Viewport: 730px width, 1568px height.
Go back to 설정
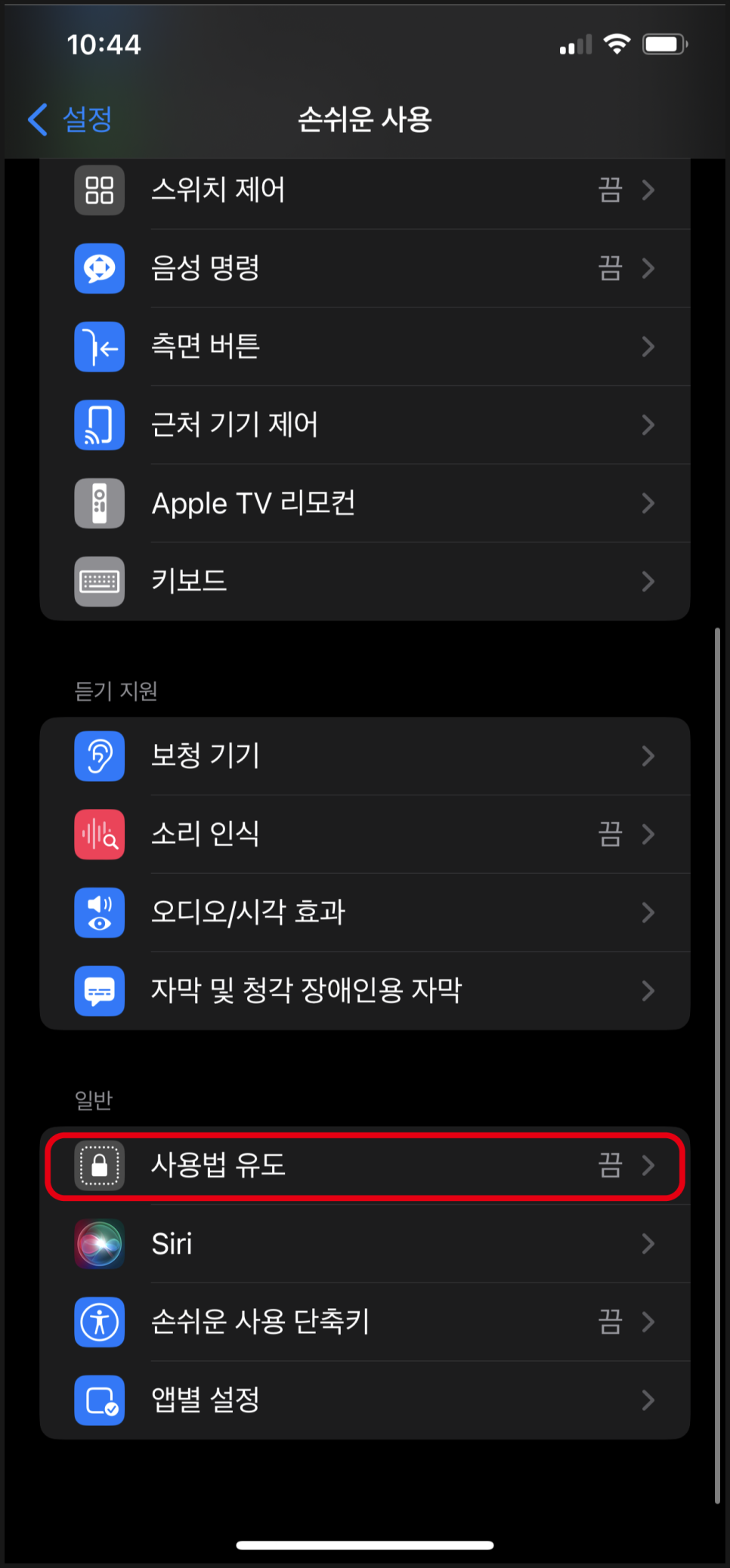pyautogui.click(x=71, y=119)
